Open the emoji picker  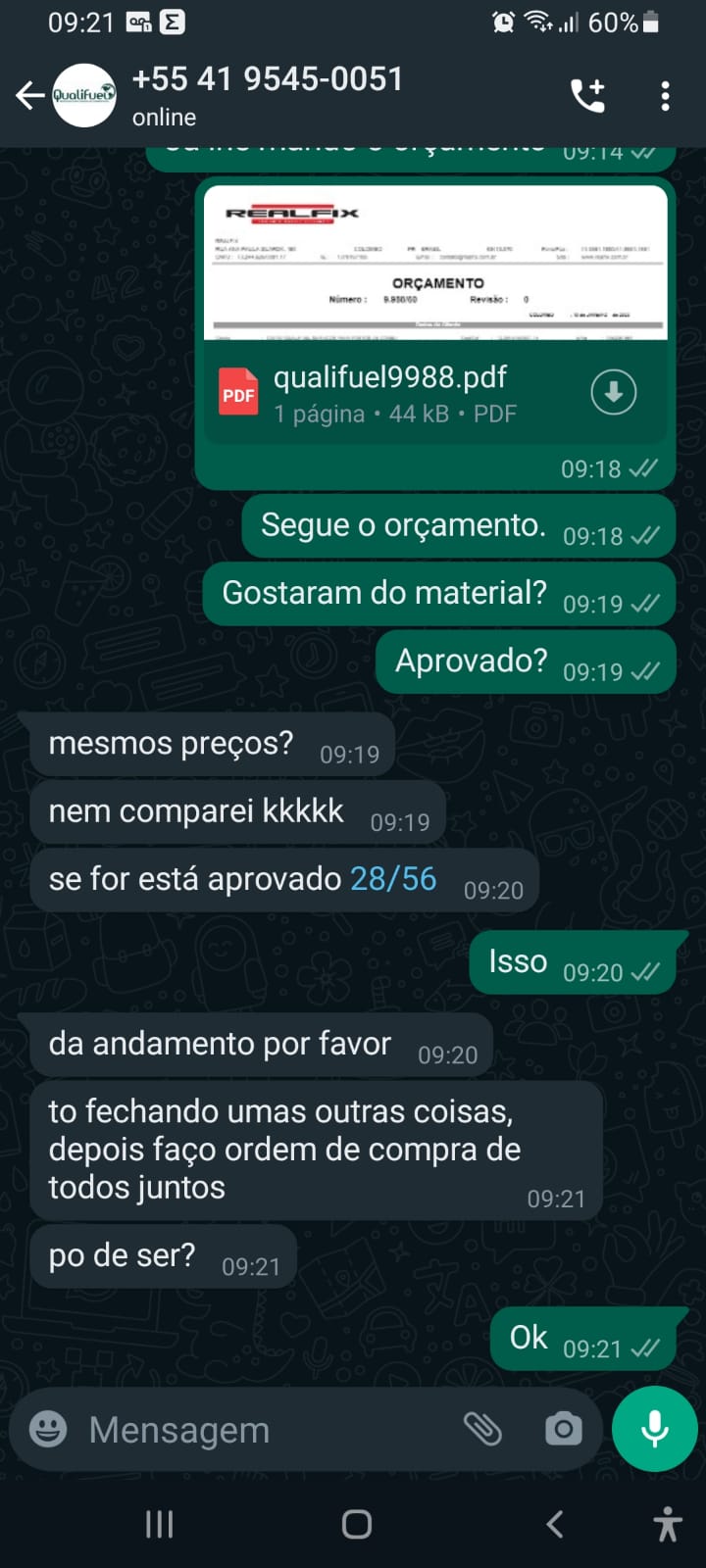(48, 1429)
